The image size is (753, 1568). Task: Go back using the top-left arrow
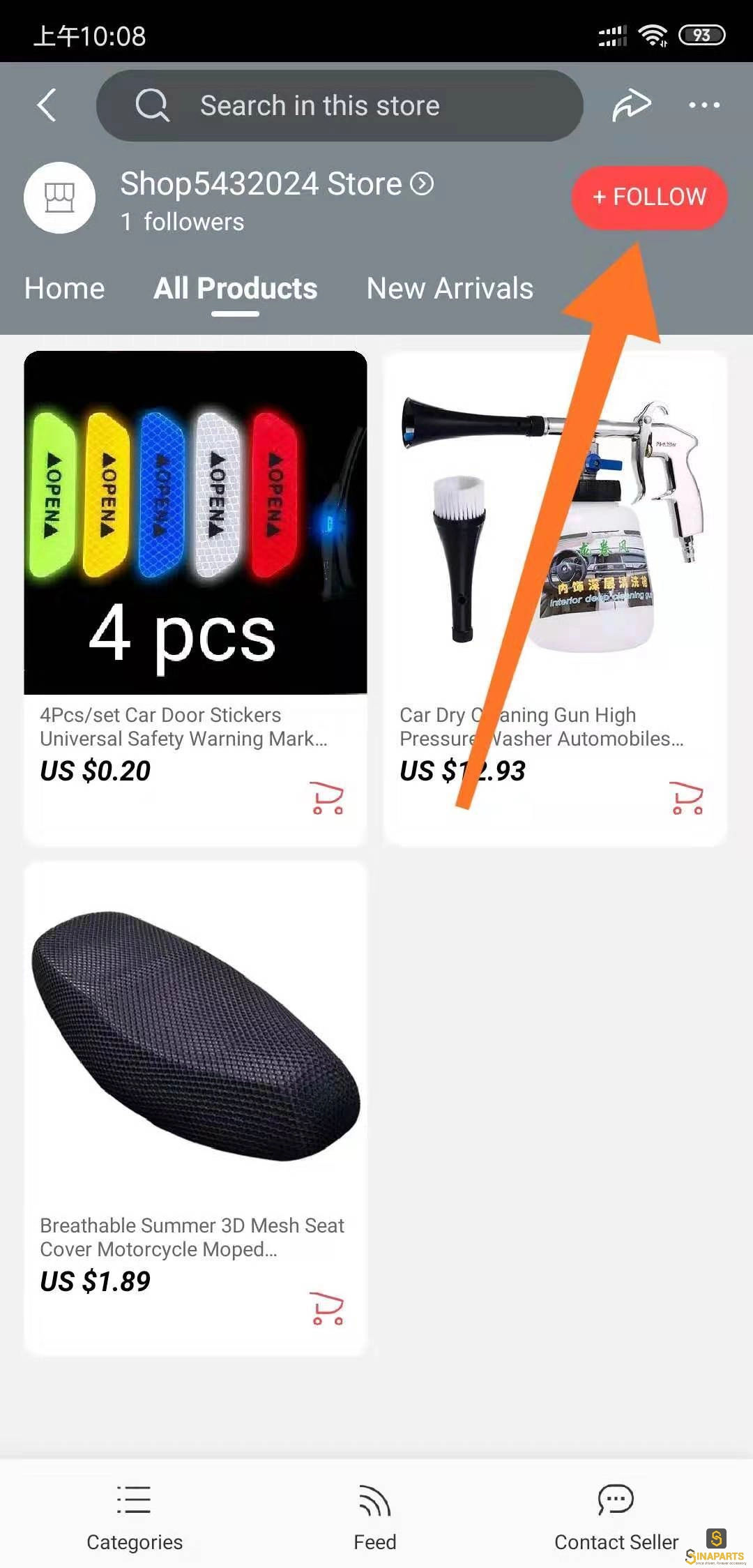tap(47, 105)
